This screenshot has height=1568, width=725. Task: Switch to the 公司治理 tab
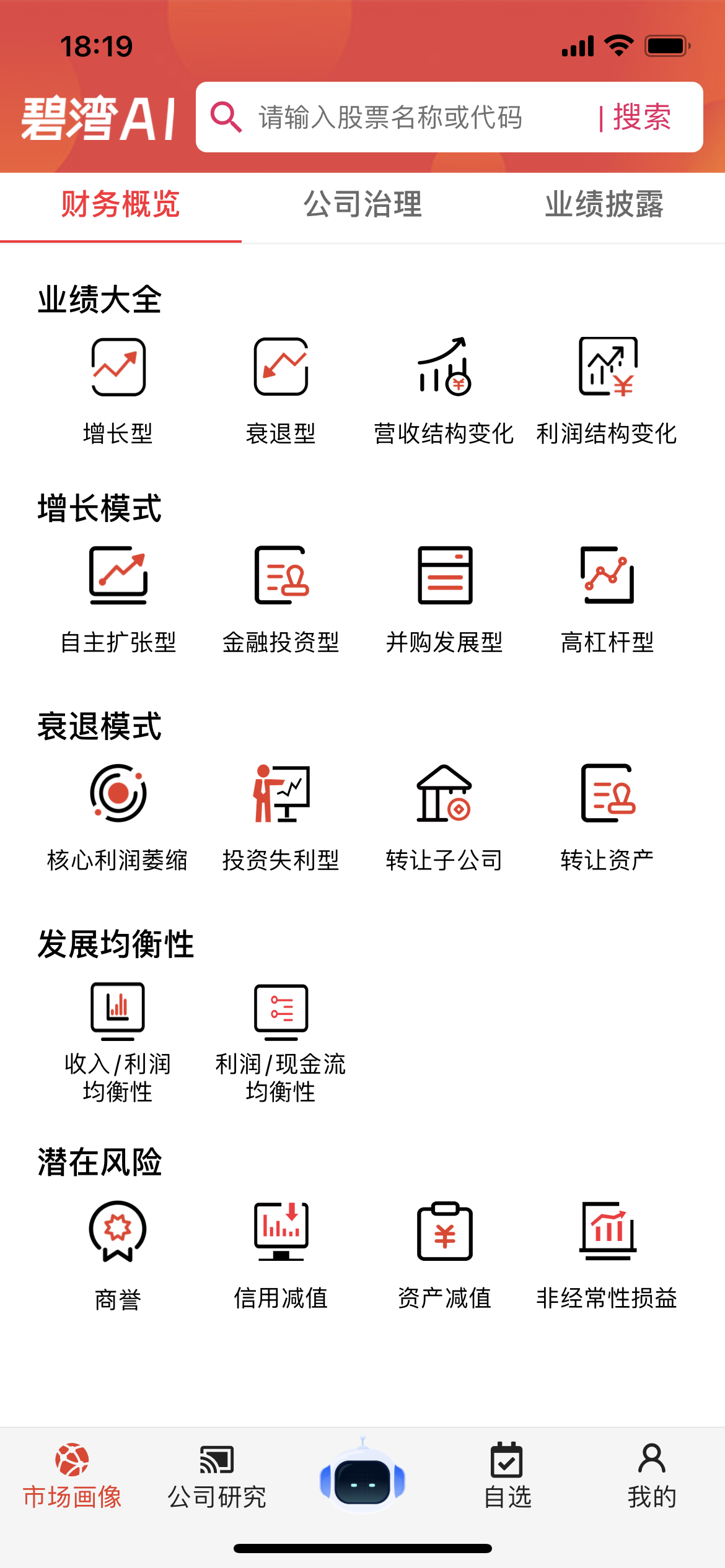click(x=362, y=204)
